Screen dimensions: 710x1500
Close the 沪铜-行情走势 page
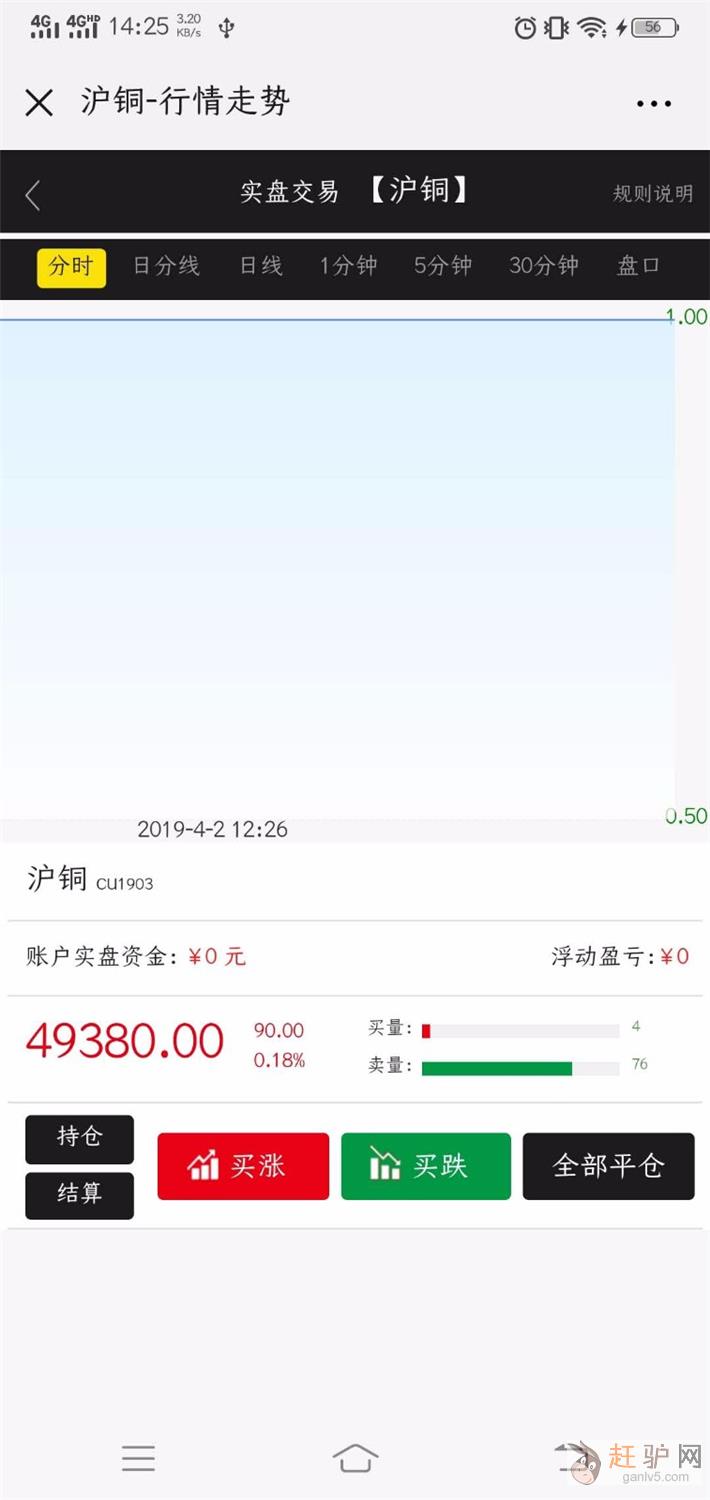39,103
